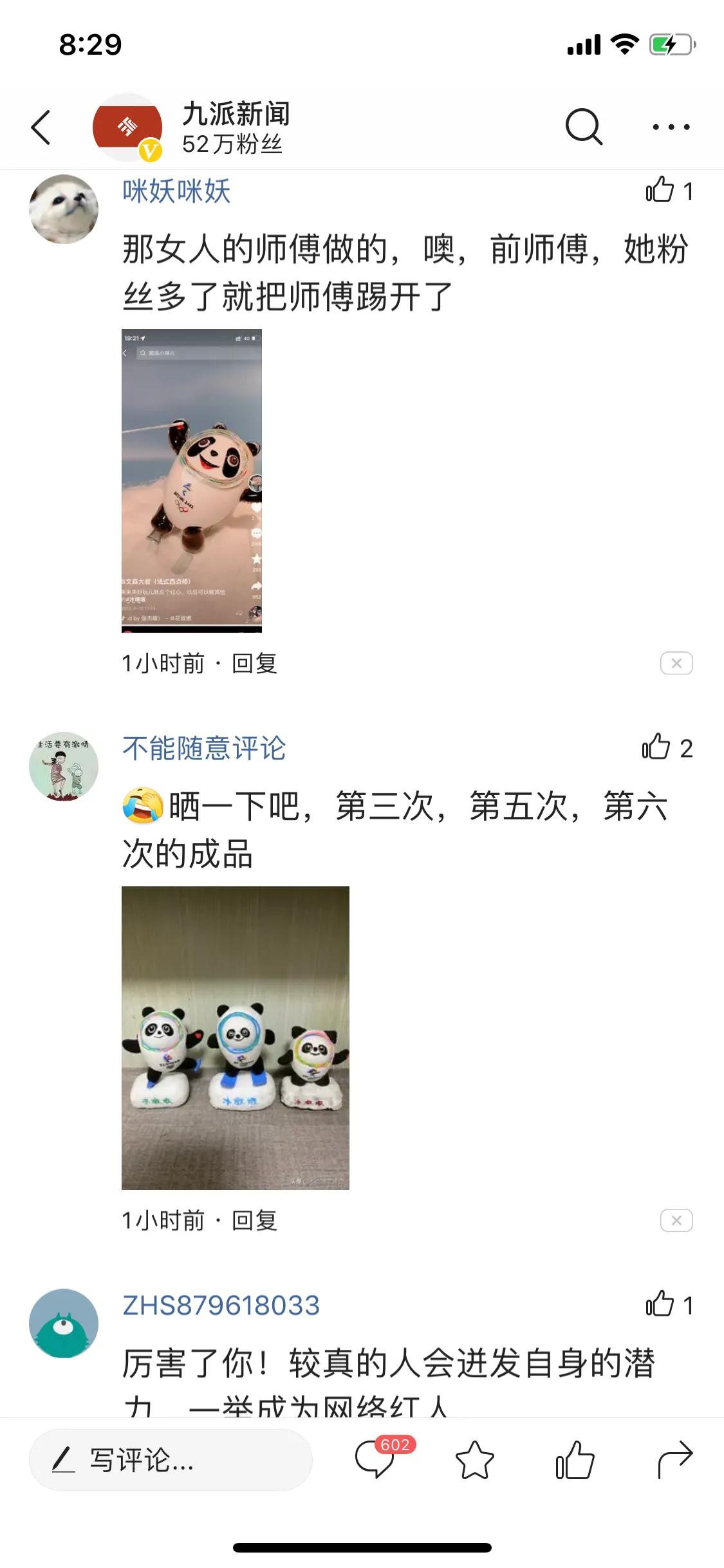724x1568 pixels.
Task: Open the three-dot overflow menu
Action: pyautogui.click(x=671, y=127)
